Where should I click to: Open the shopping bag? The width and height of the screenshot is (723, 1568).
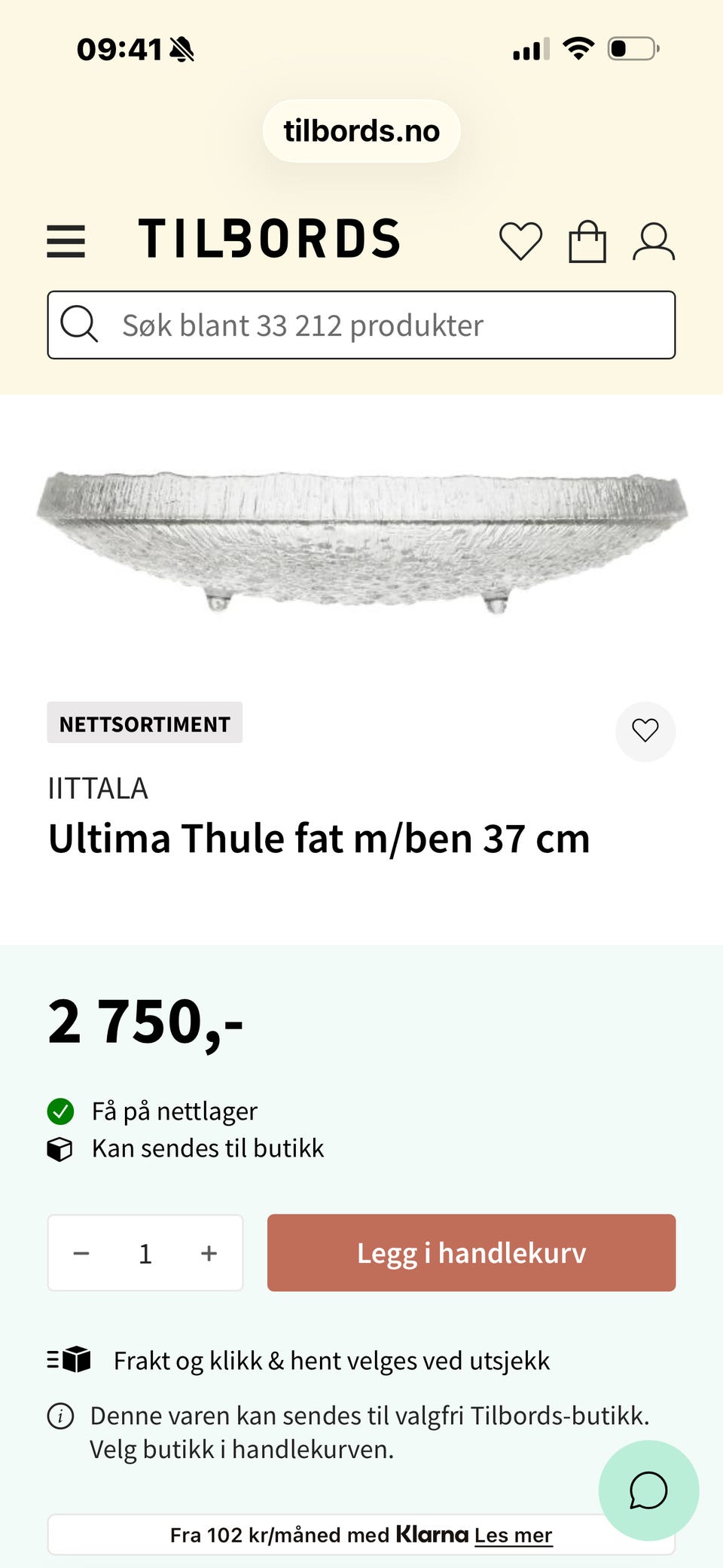pyautogui.click(x=587, y=241)
